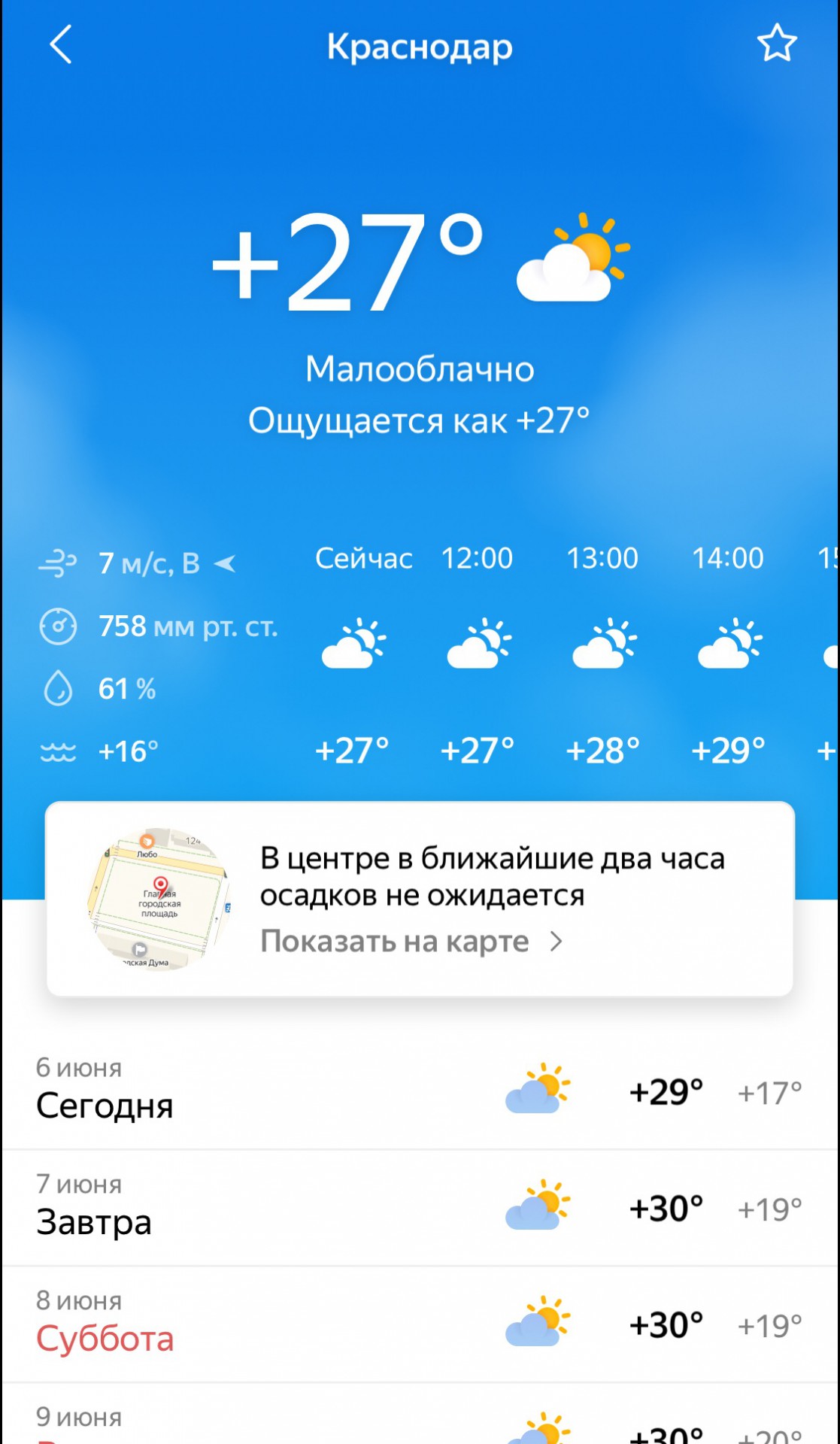View tomorrow's forecast for 7 июня
This screenshot has height=1444, width=840.
[420, 1208]
